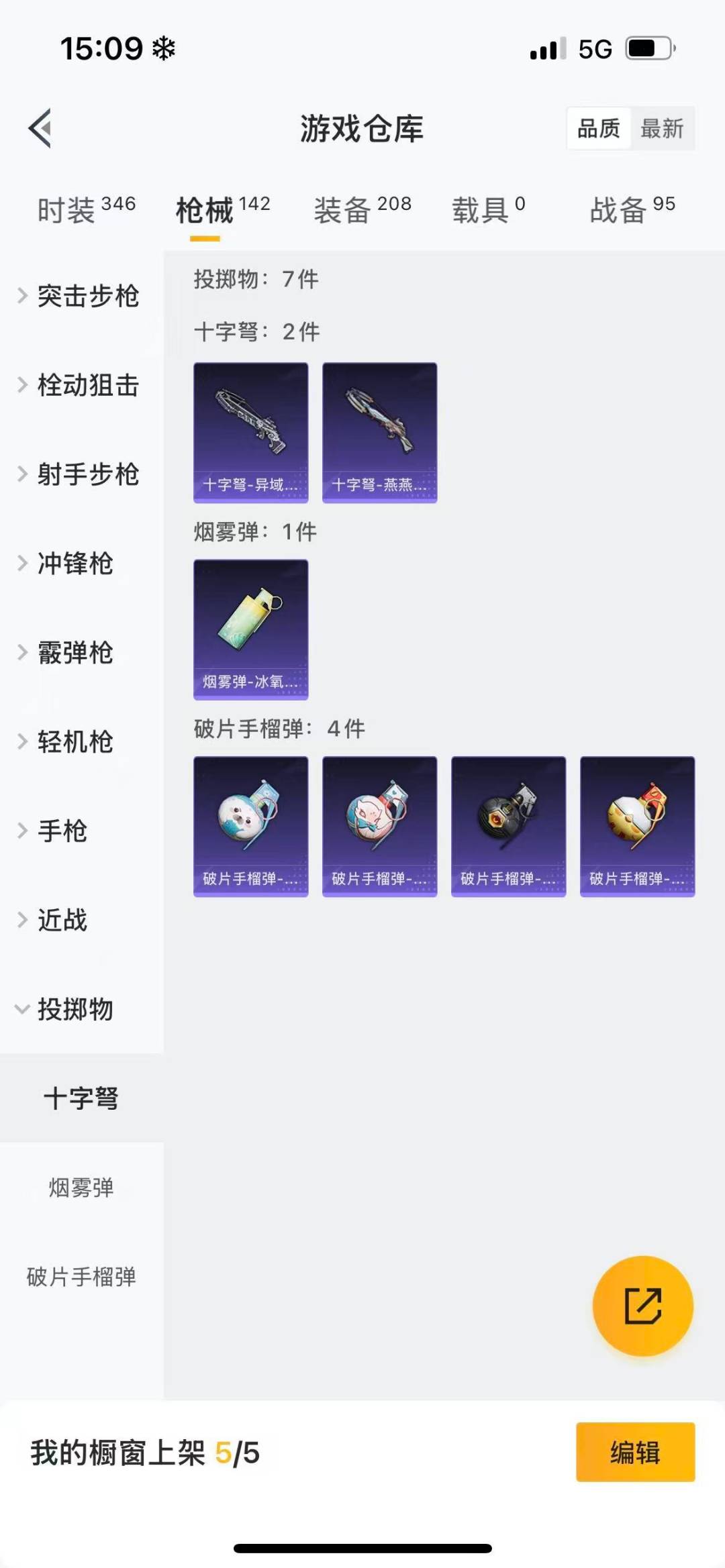725x1568 pixels.
Task: Sort by 最新
Action: [661, 128]
